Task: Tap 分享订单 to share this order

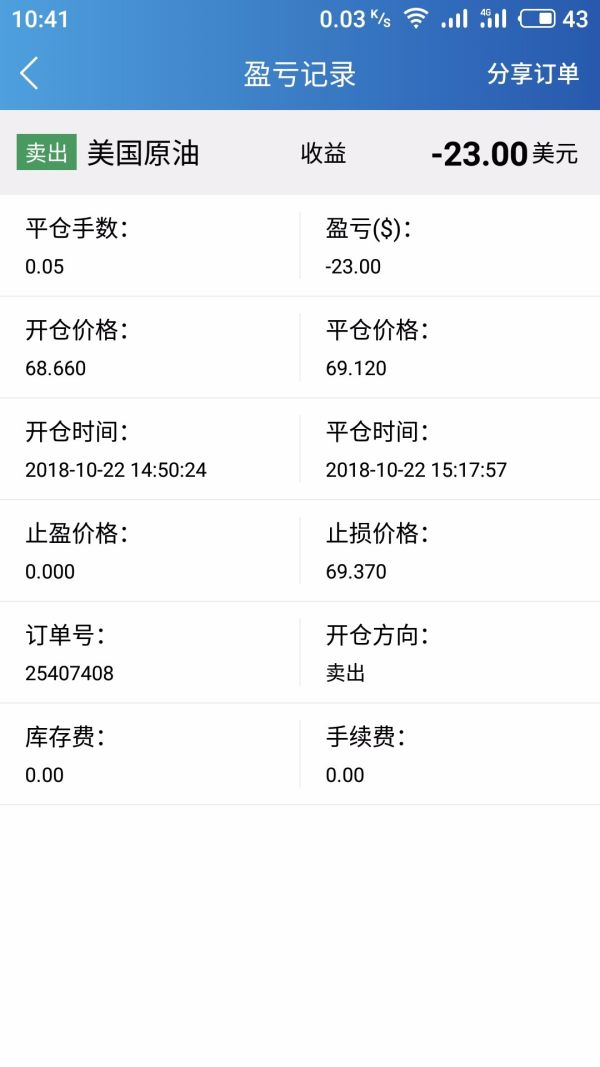Action: (532, 74)
